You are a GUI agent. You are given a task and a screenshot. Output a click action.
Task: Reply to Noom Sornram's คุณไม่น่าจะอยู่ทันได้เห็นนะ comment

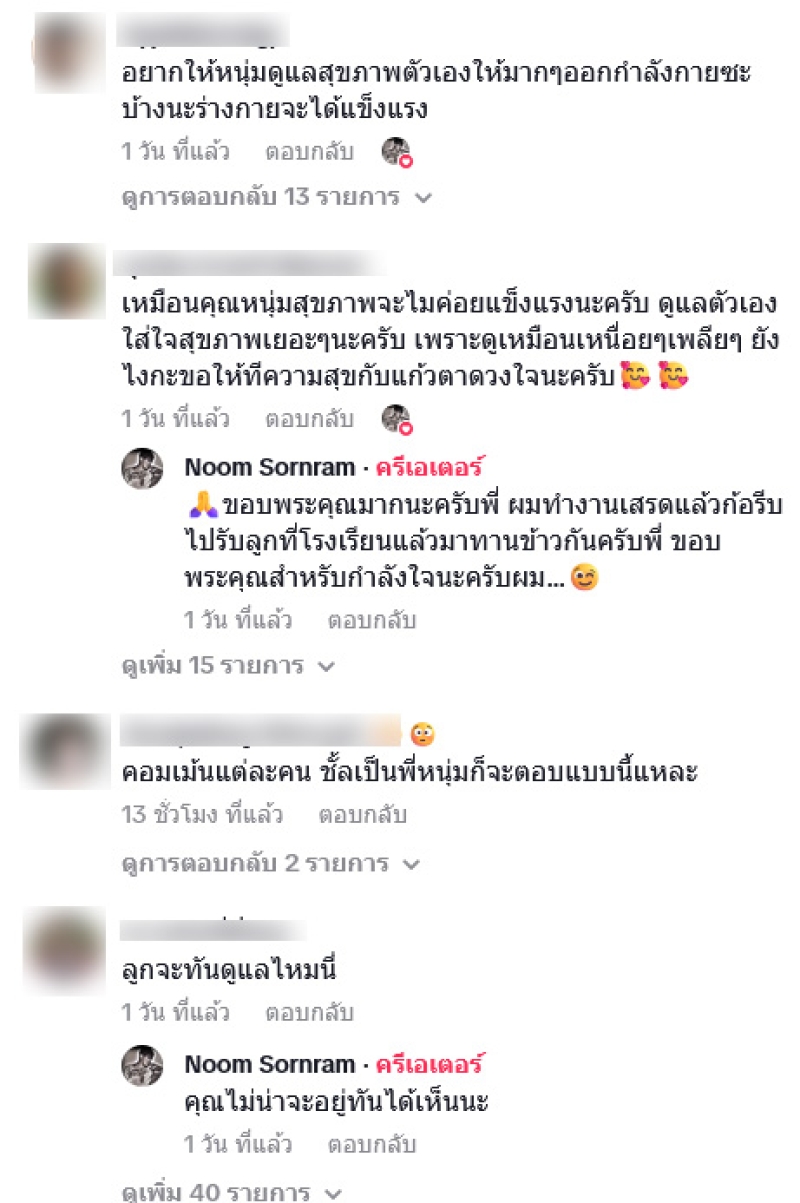[372, 1145]
